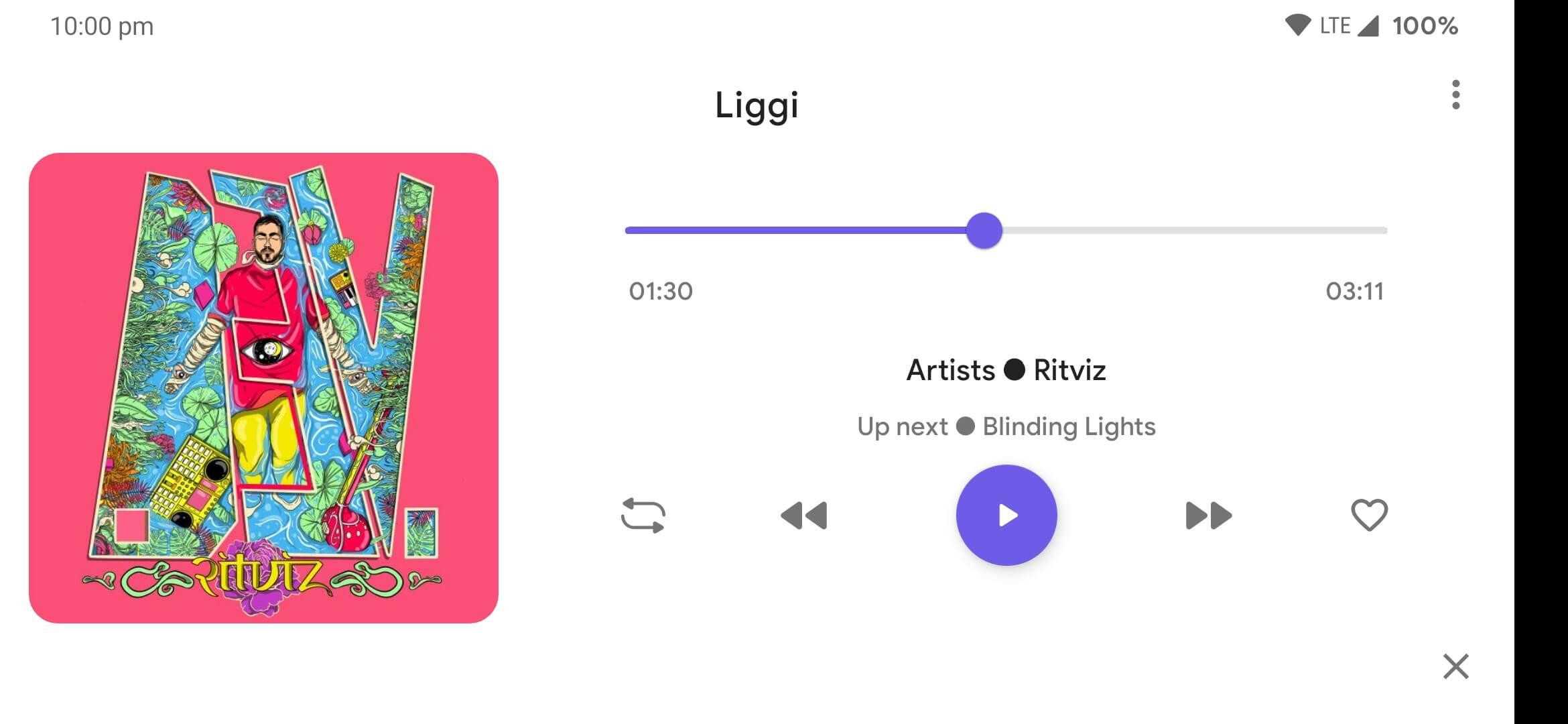Screen dimensions: 1568x724
Task: Toggle repeat mode
Action: click(x=643, y=516)
